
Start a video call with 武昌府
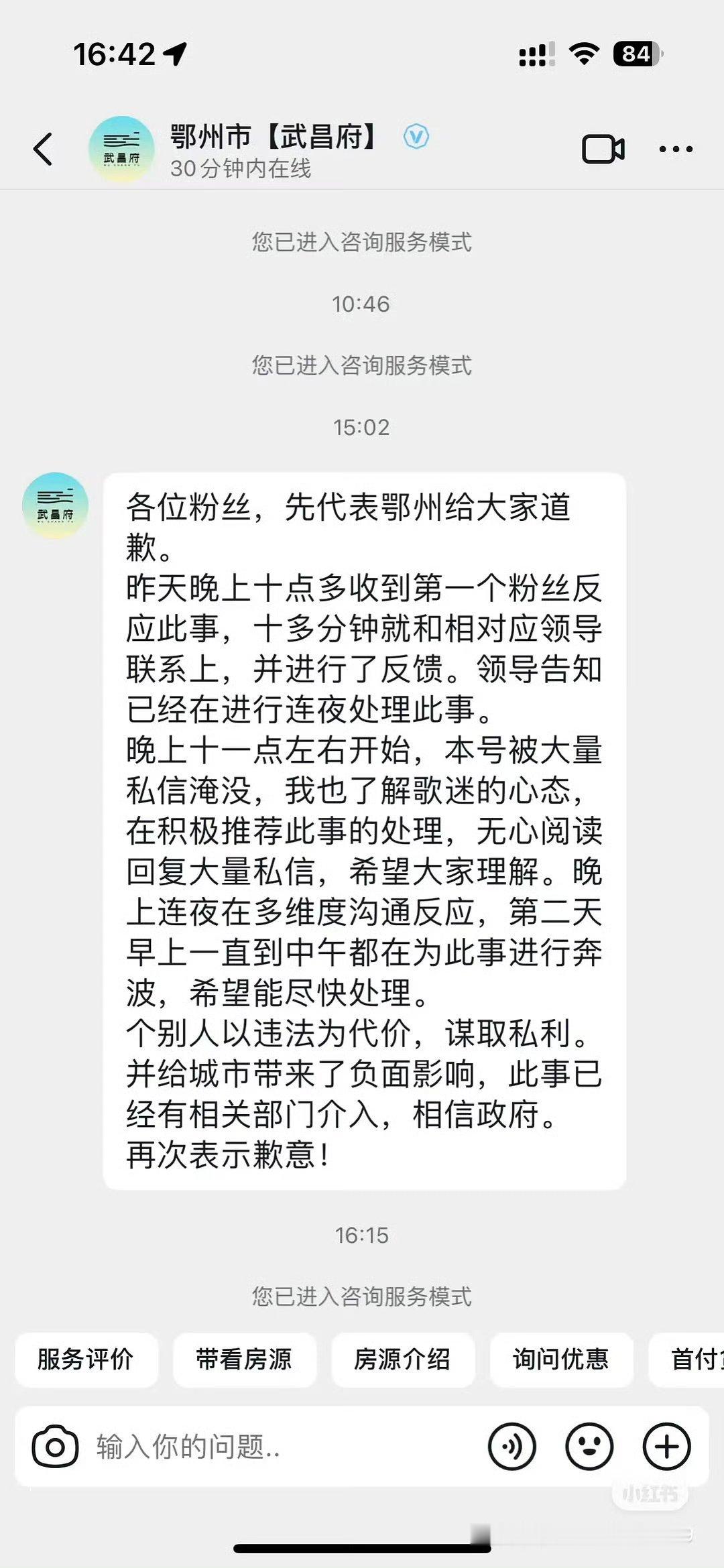click(603, 149)
